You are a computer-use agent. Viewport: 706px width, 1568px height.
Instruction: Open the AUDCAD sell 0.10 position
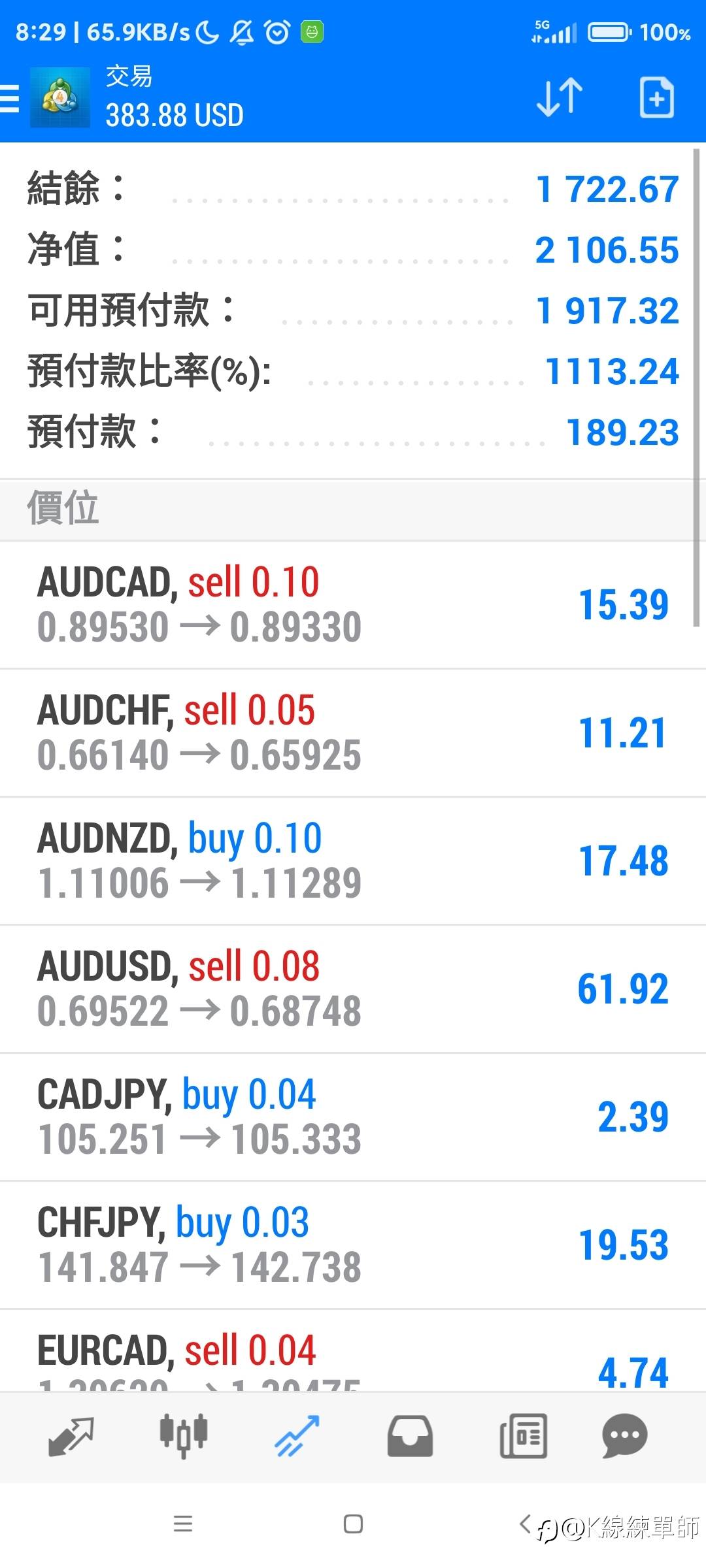[x=353, y=605]
